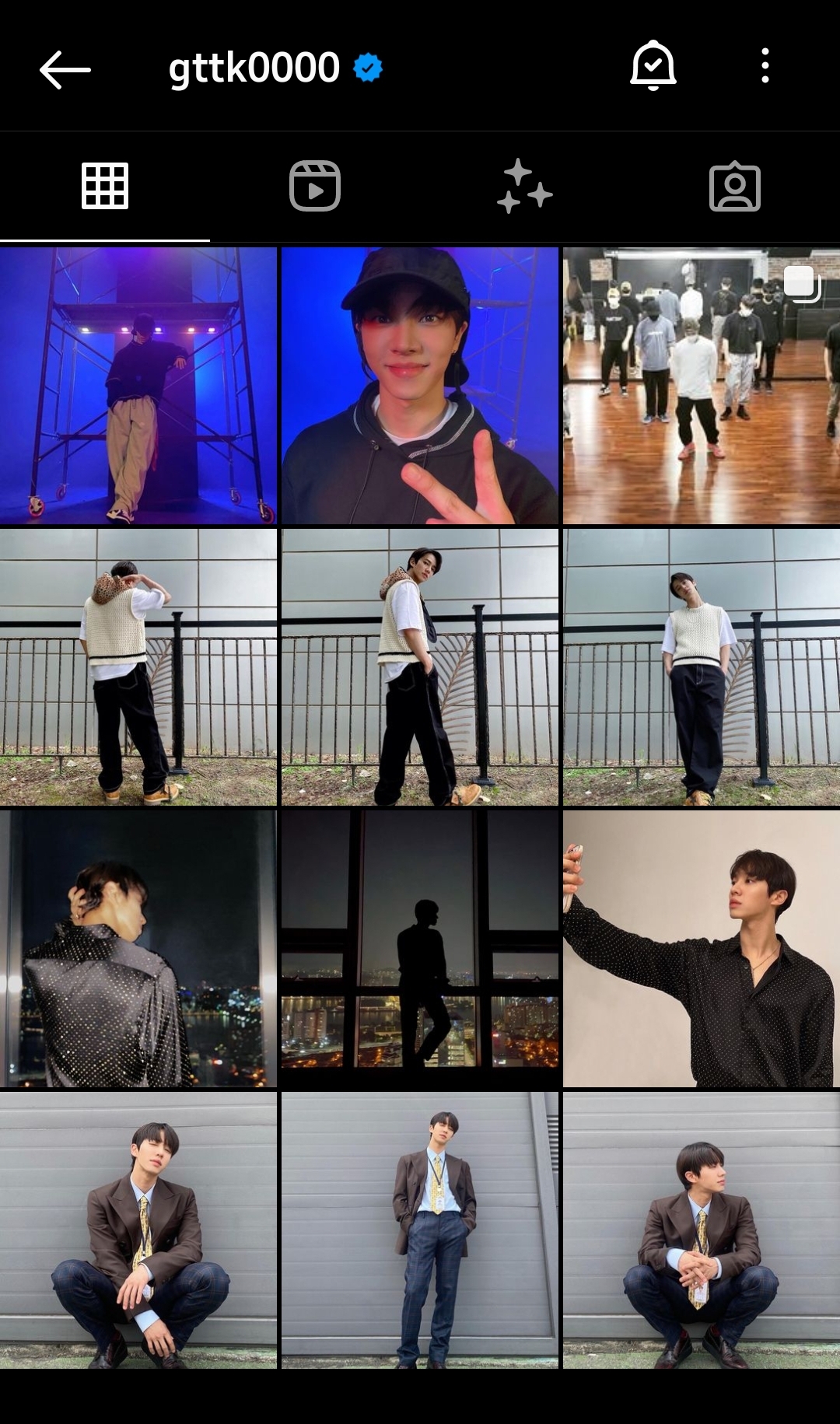Screen dimensions: 840x1424
Task: Switch to the Reels tab
Action: point(315,187)
